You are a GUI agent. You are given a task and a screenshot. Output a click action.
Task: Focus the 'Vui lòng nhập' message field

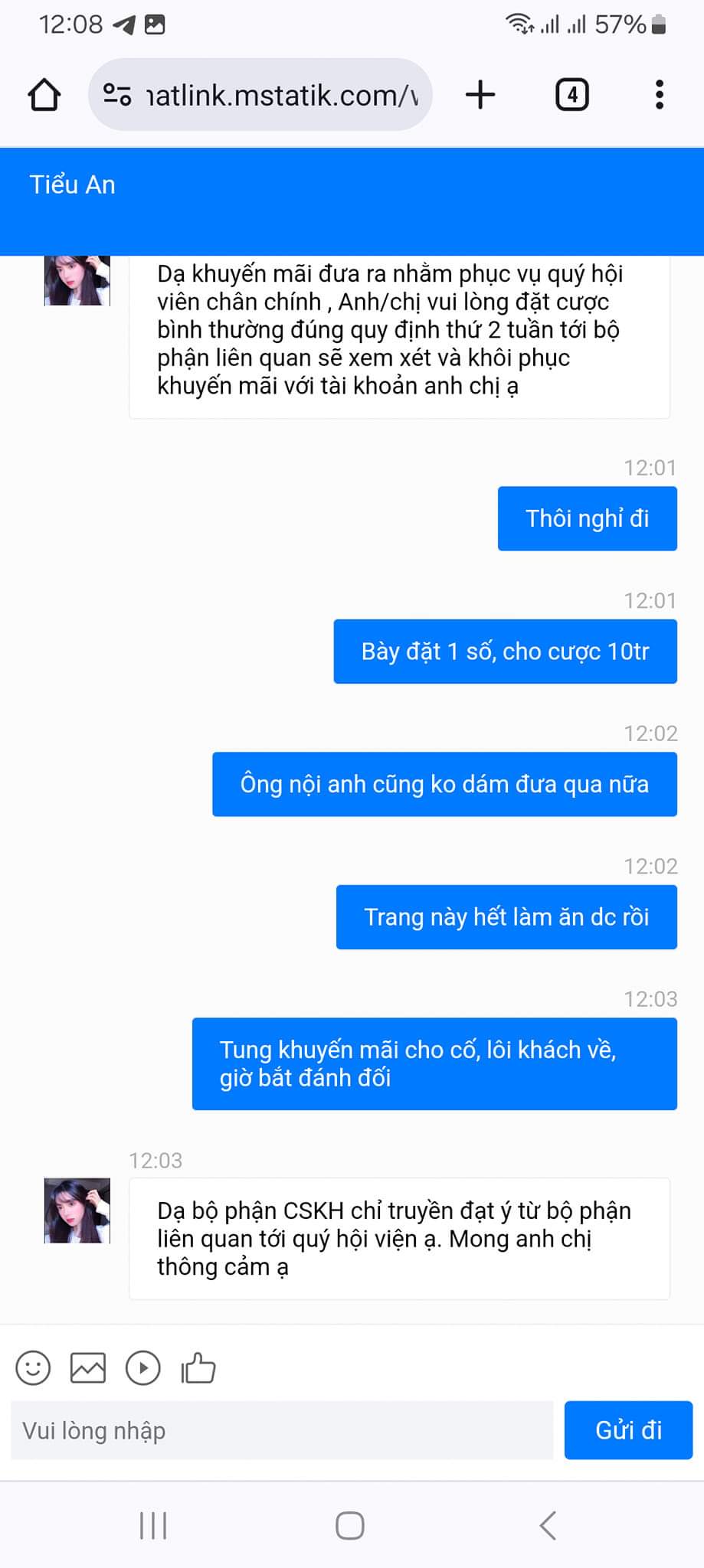coord(281,1430)
